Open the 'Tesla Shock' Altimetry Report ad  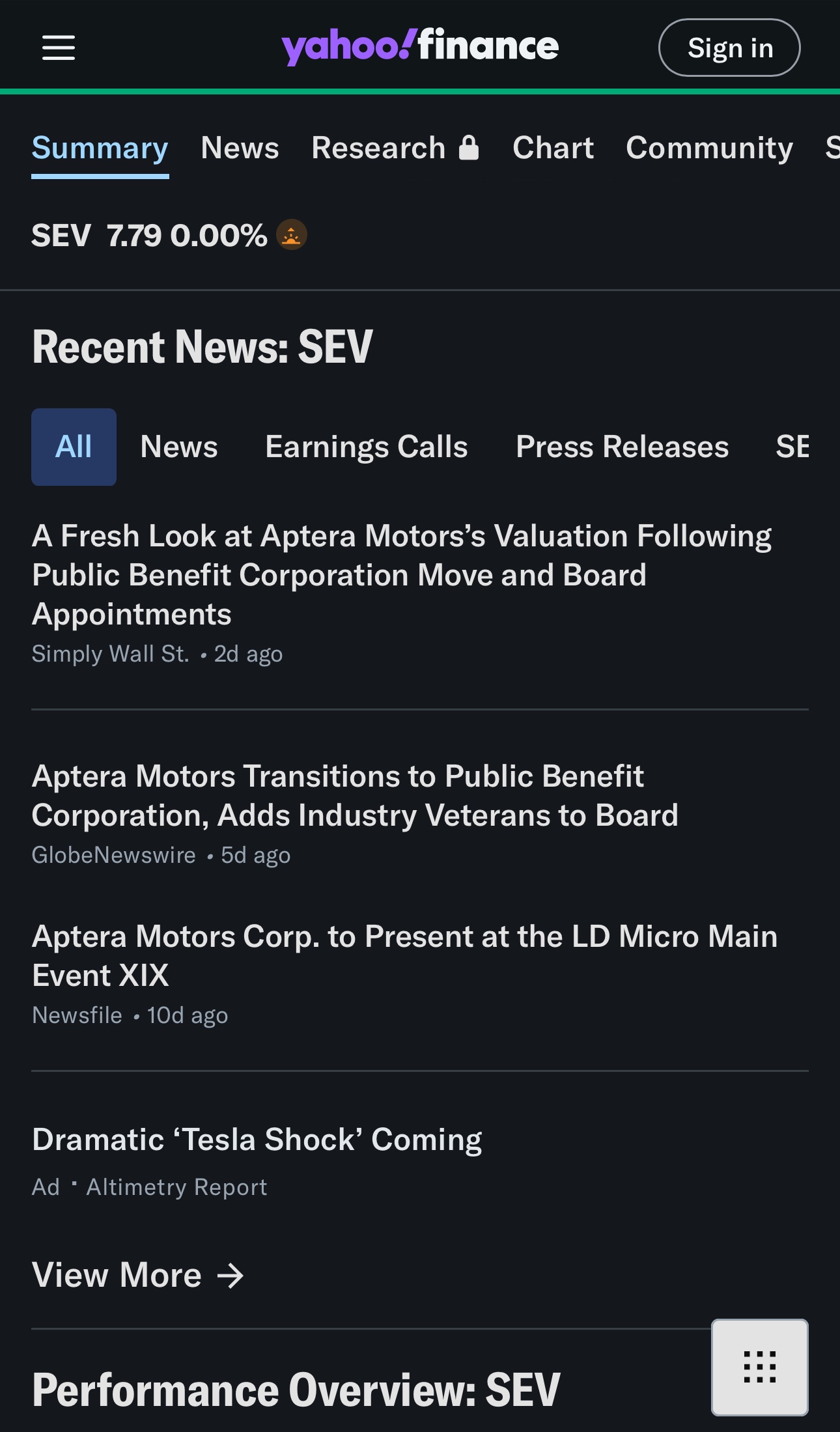(257, 1140)
